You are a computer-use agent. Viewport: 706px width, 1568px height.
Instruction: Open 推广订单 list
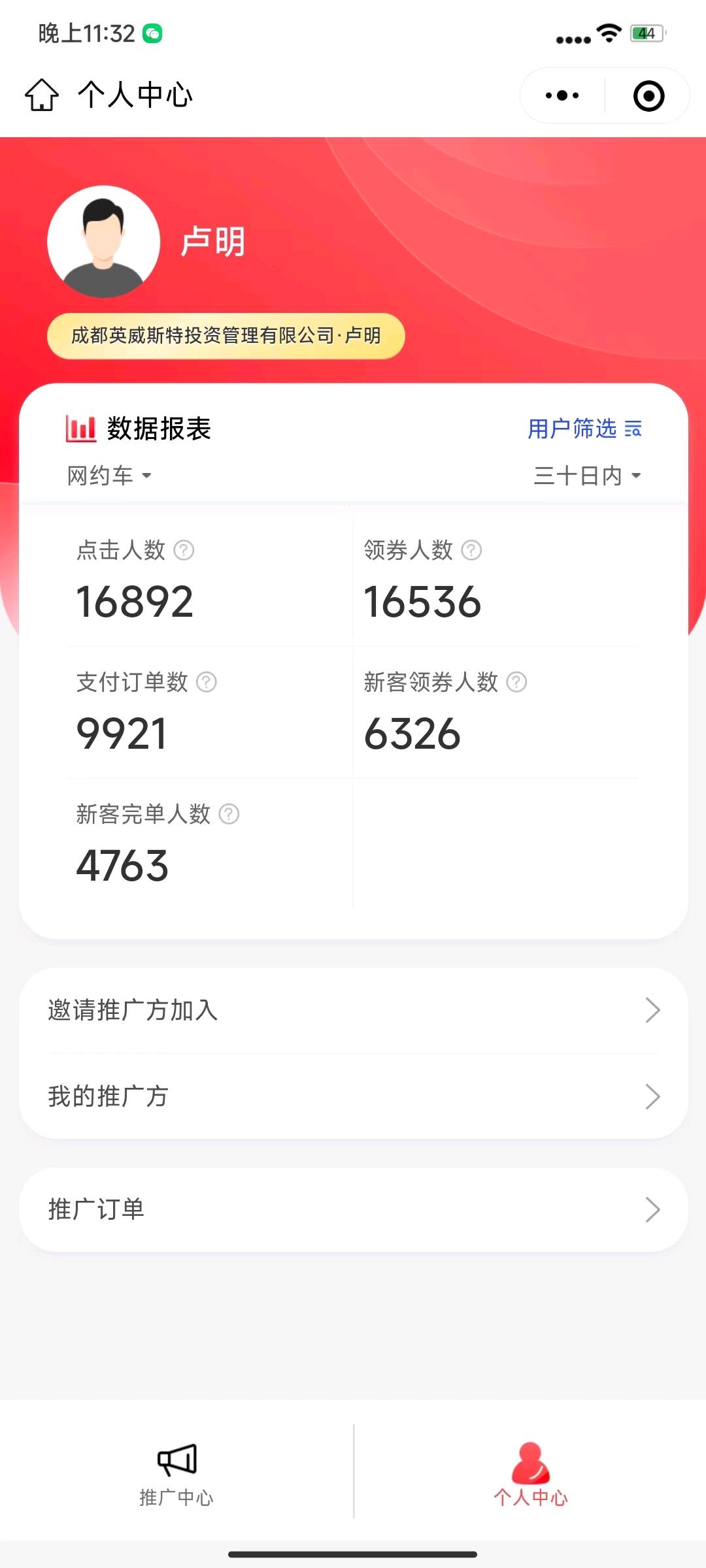353,1209
